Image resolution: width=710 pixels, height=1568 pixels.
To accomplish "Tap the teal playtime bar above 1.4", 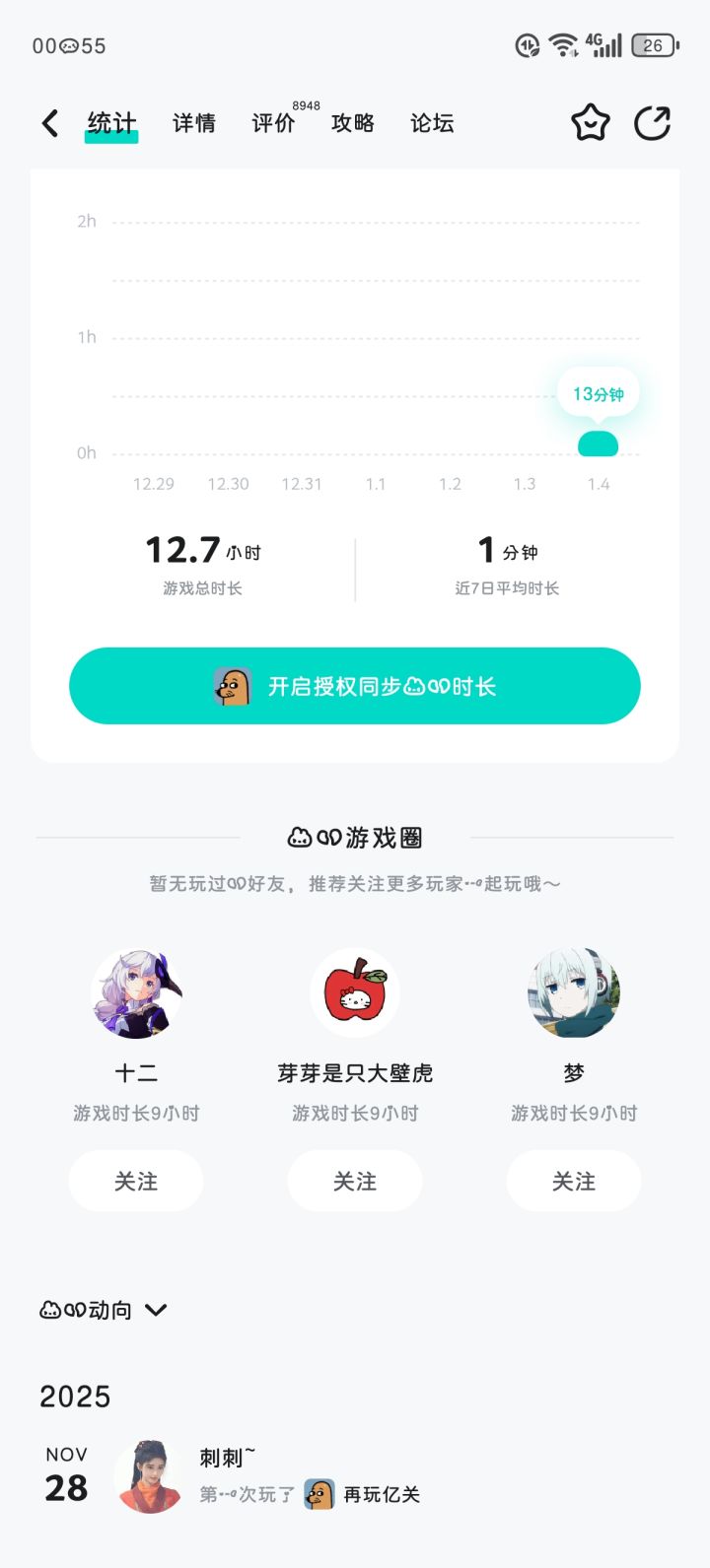I will pos(599,443).
